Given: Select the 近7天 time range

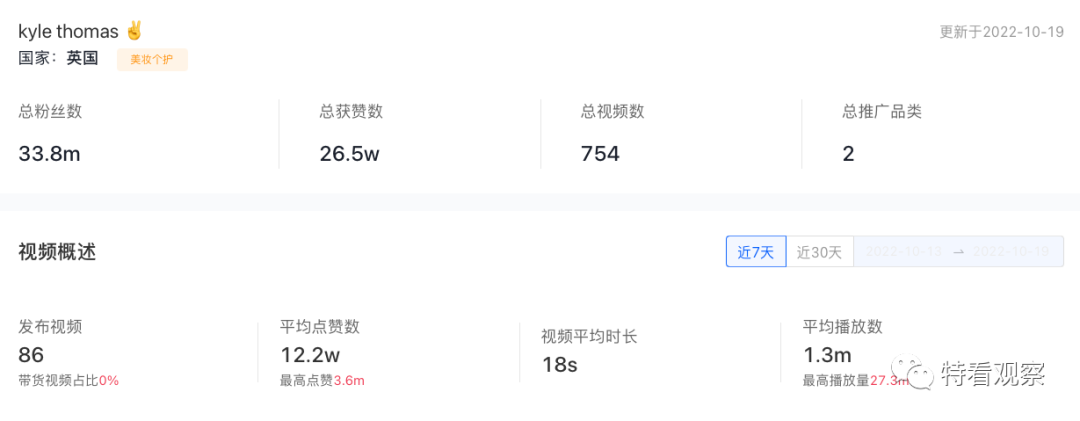Looking at the screenshot, I should pos(756,252).
